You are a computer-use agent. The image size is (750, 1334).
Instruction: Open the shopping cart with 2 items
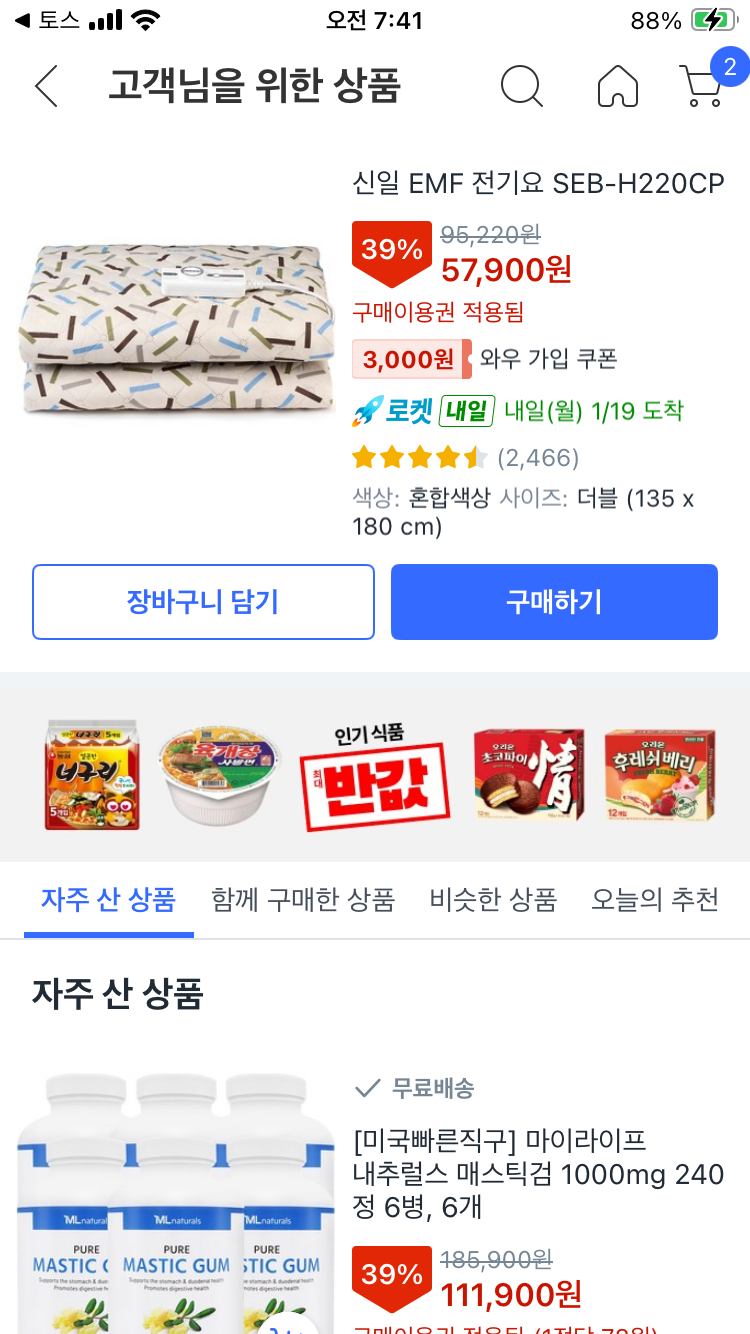pos(708,82)
